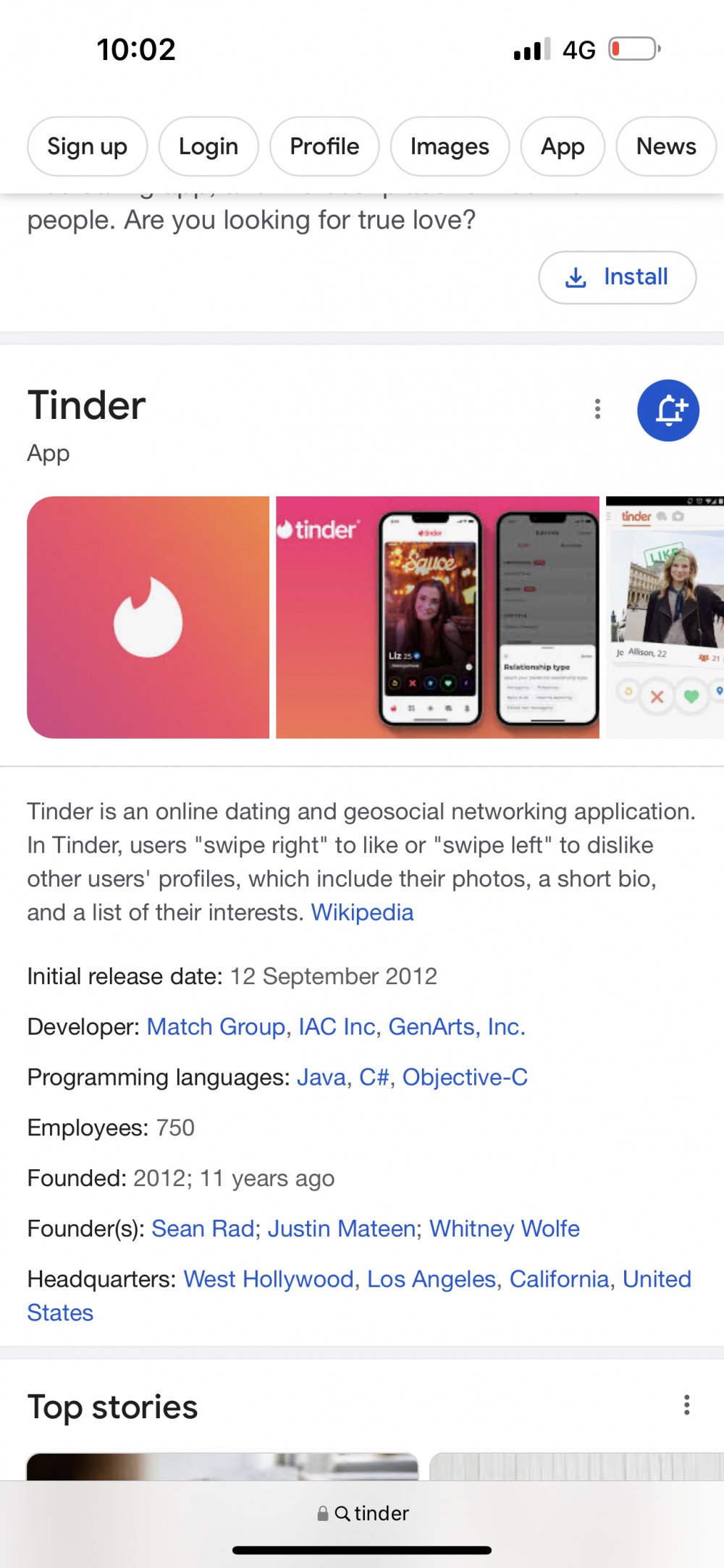Select the App filter chip

click(563, 146)
